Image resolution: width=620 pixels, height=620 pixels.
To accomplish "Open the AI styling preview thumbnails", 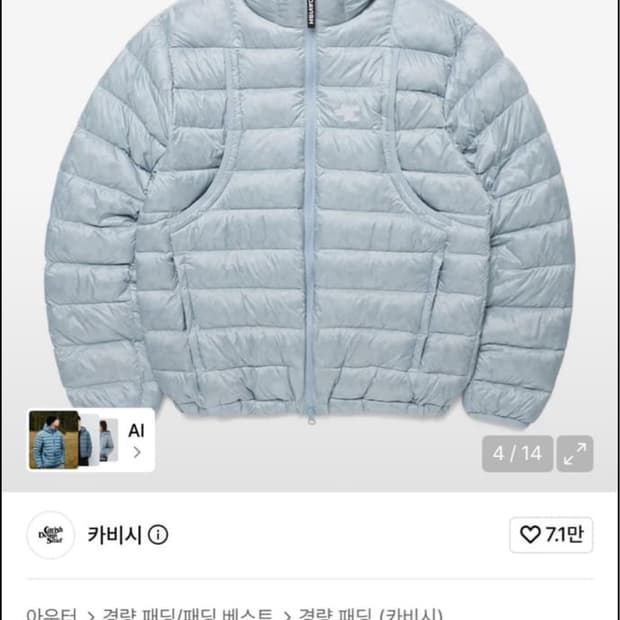I will (91, 440).
